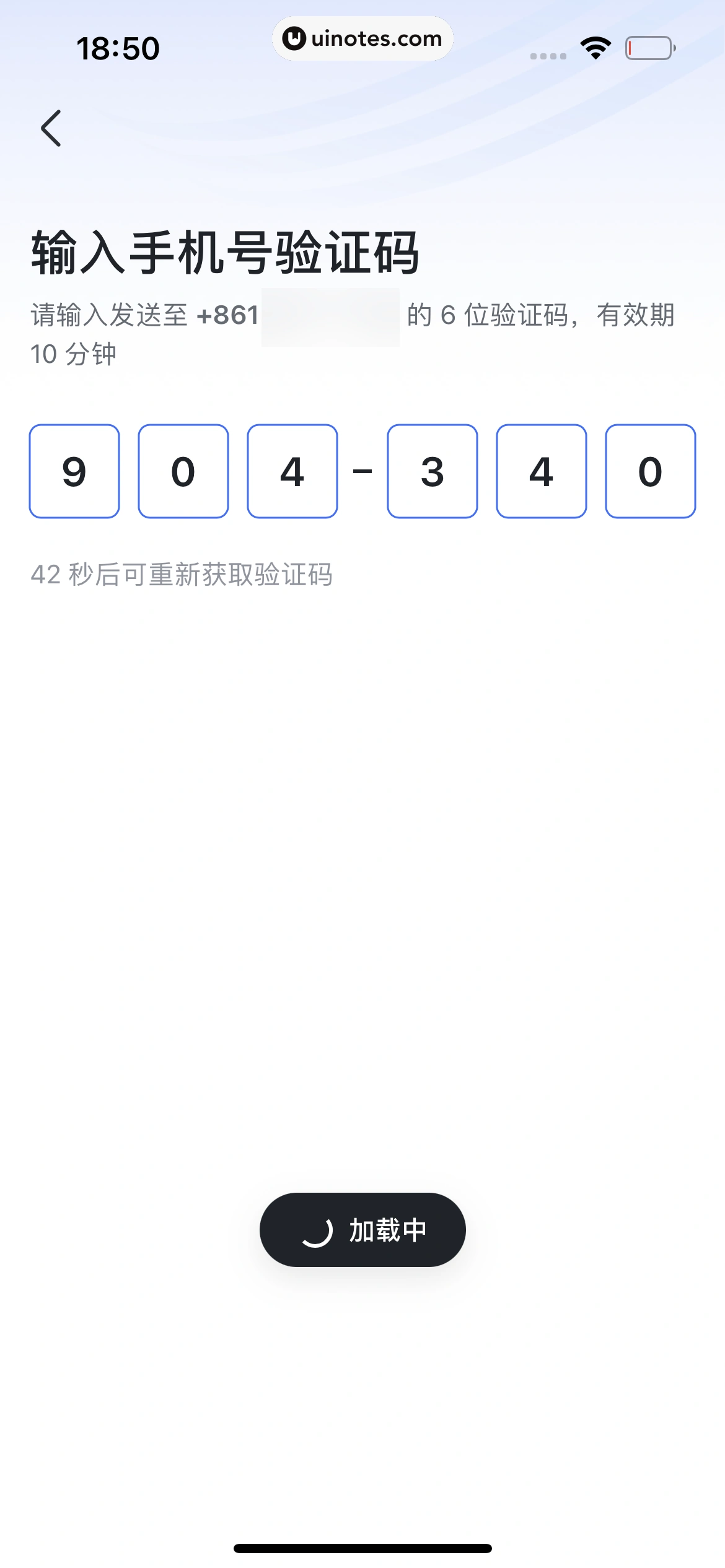Tap the uinotes.com capsule badge
The width and height of the screenshot is (725, 1568).
[x=362, y=39]
